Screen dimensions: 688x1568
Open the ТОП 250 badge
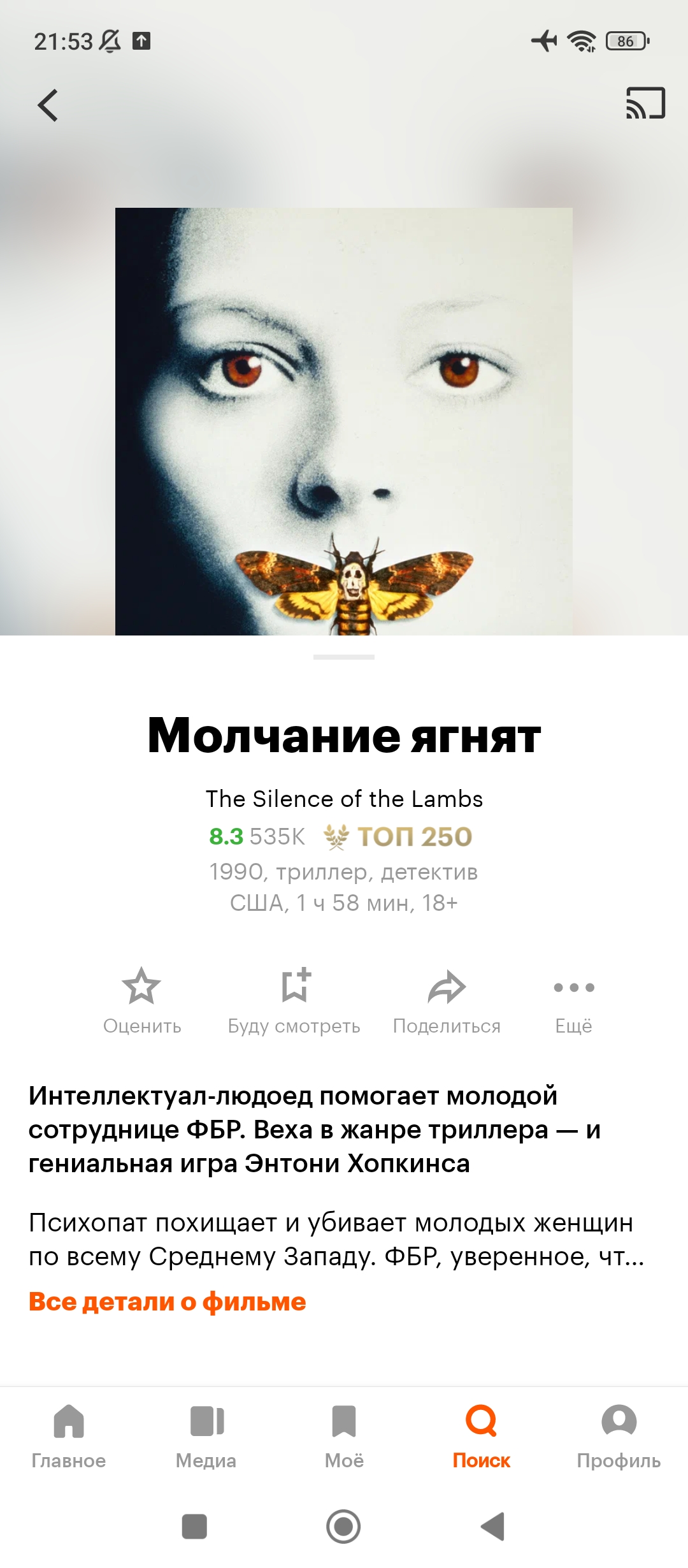tap(399, 836)
